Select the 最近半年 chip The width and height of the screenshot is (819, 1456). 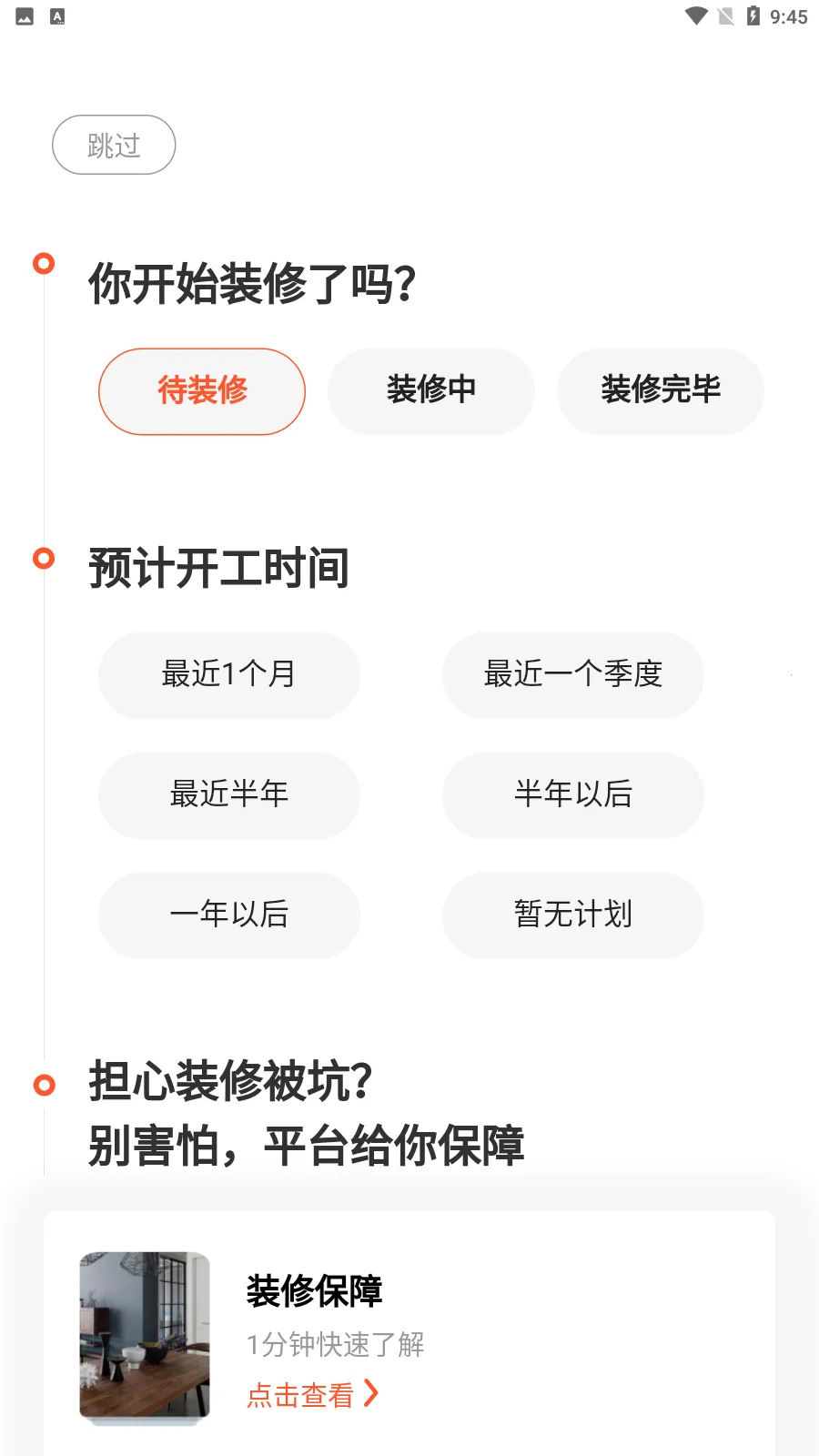pos(229,795)
